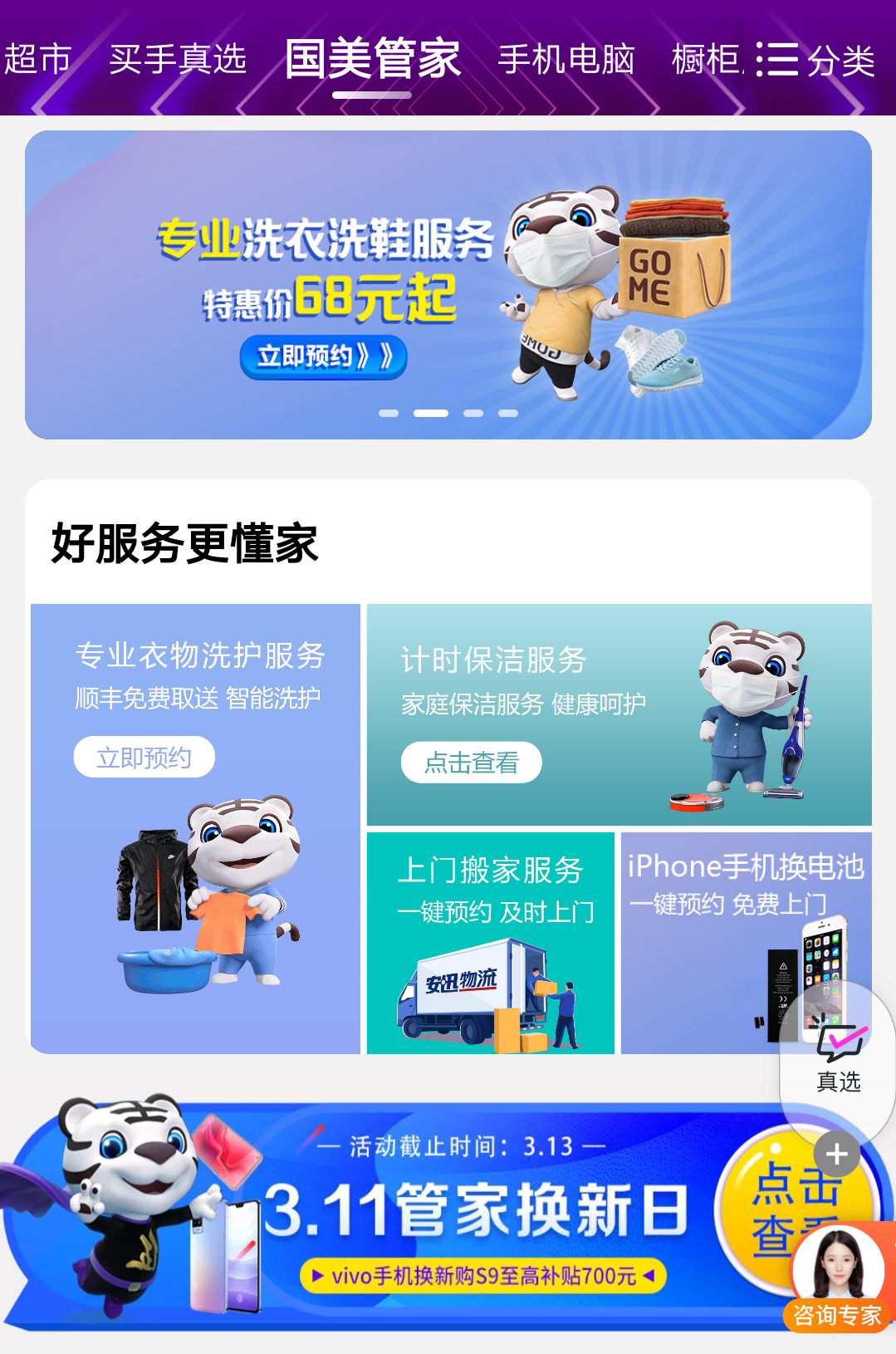Tap 立即预约 under 专业衣物洗护服务
Viewport: 896px width, 1354px height.
coord(144,757)
